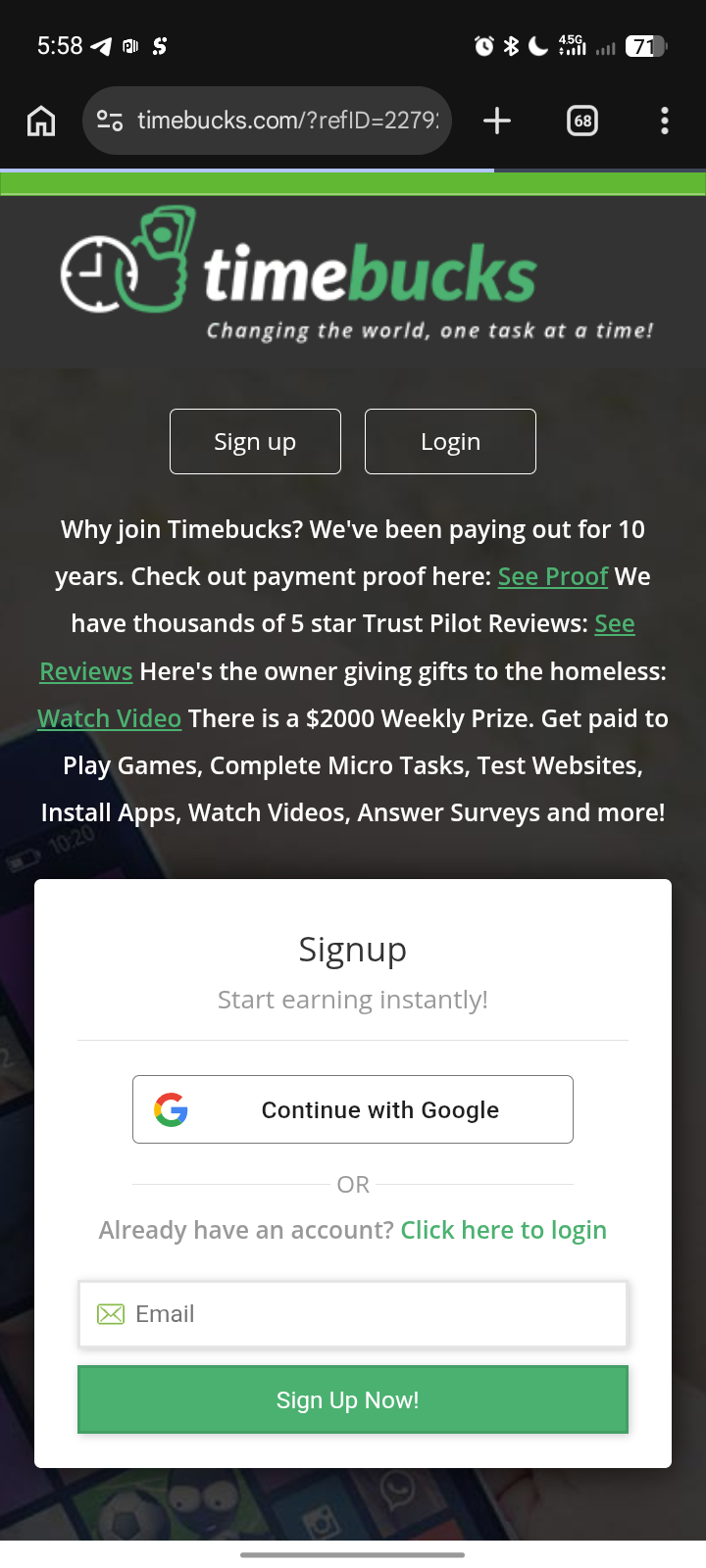Open the Watch Video link

pos(109,718)
